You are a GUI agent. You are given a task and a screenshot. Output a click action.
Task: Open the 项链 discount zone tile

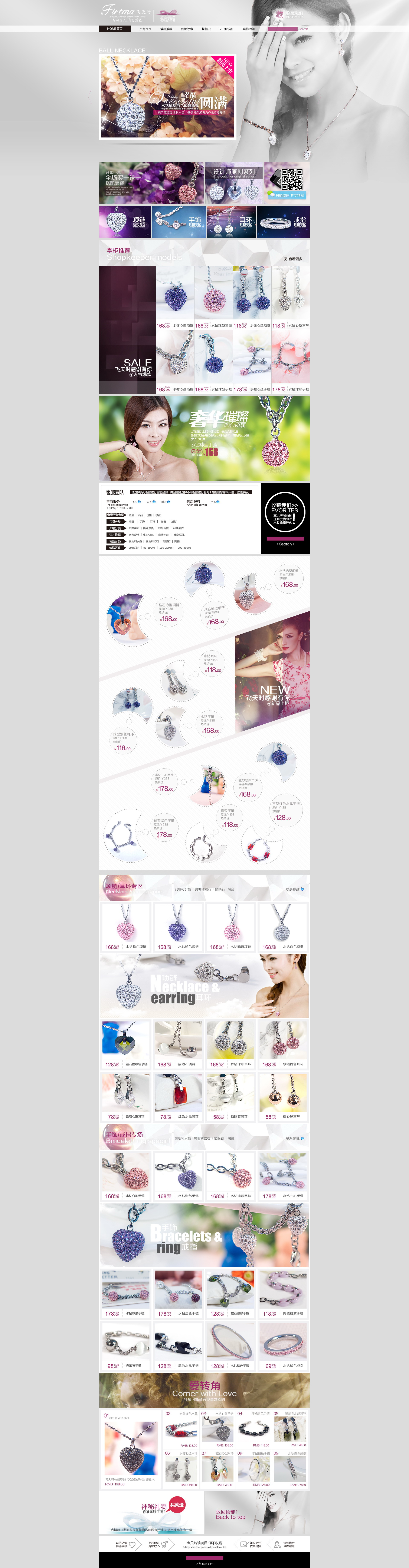[x=125, y=222]
